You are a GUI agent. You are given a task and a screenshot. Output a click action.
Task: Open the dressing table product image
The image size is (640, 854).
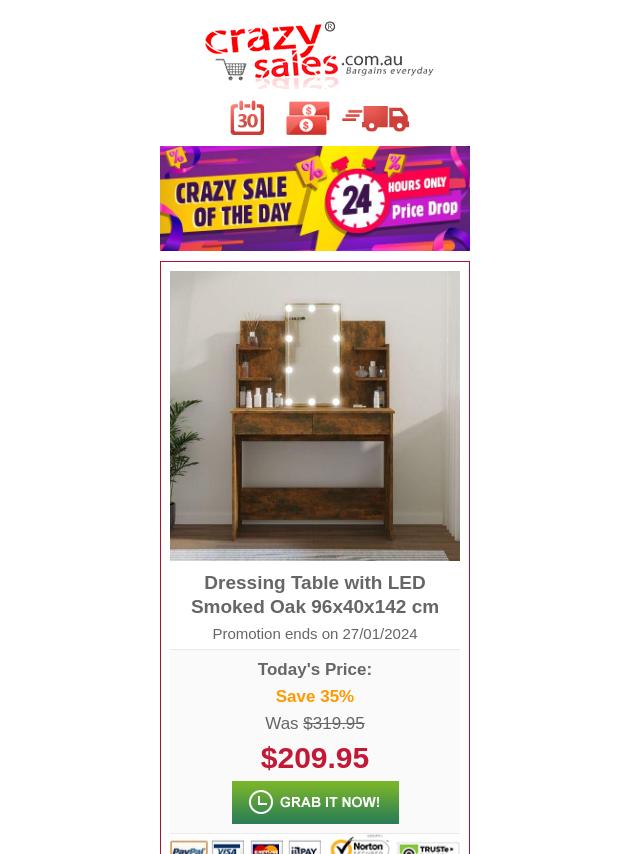315,415
